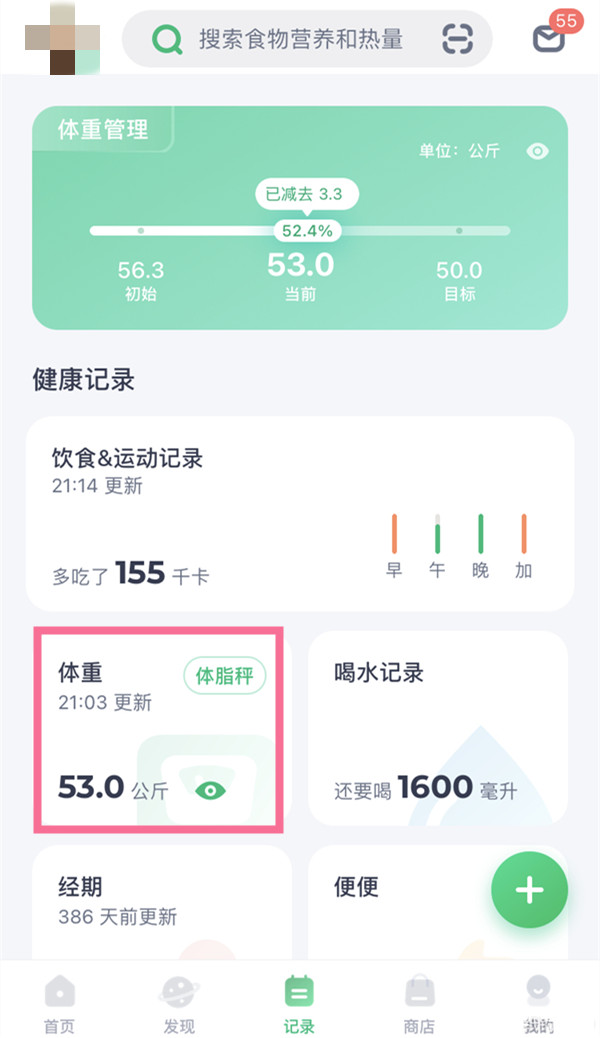
Task: Switch to the 首页 tab
Action: [x=60, y=1003]
